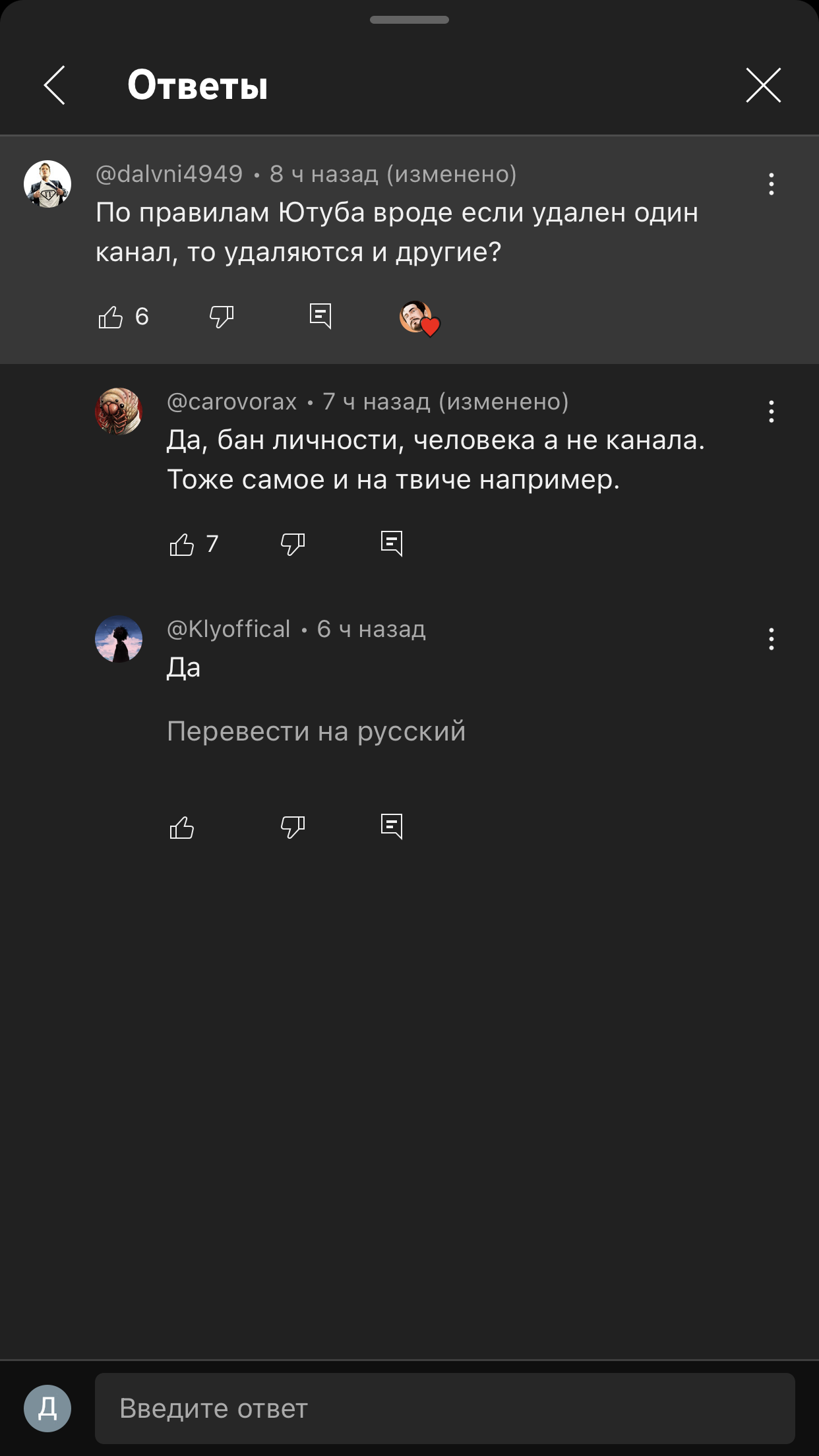Dislike the comment by @dalvni4949

click(222, 317)
